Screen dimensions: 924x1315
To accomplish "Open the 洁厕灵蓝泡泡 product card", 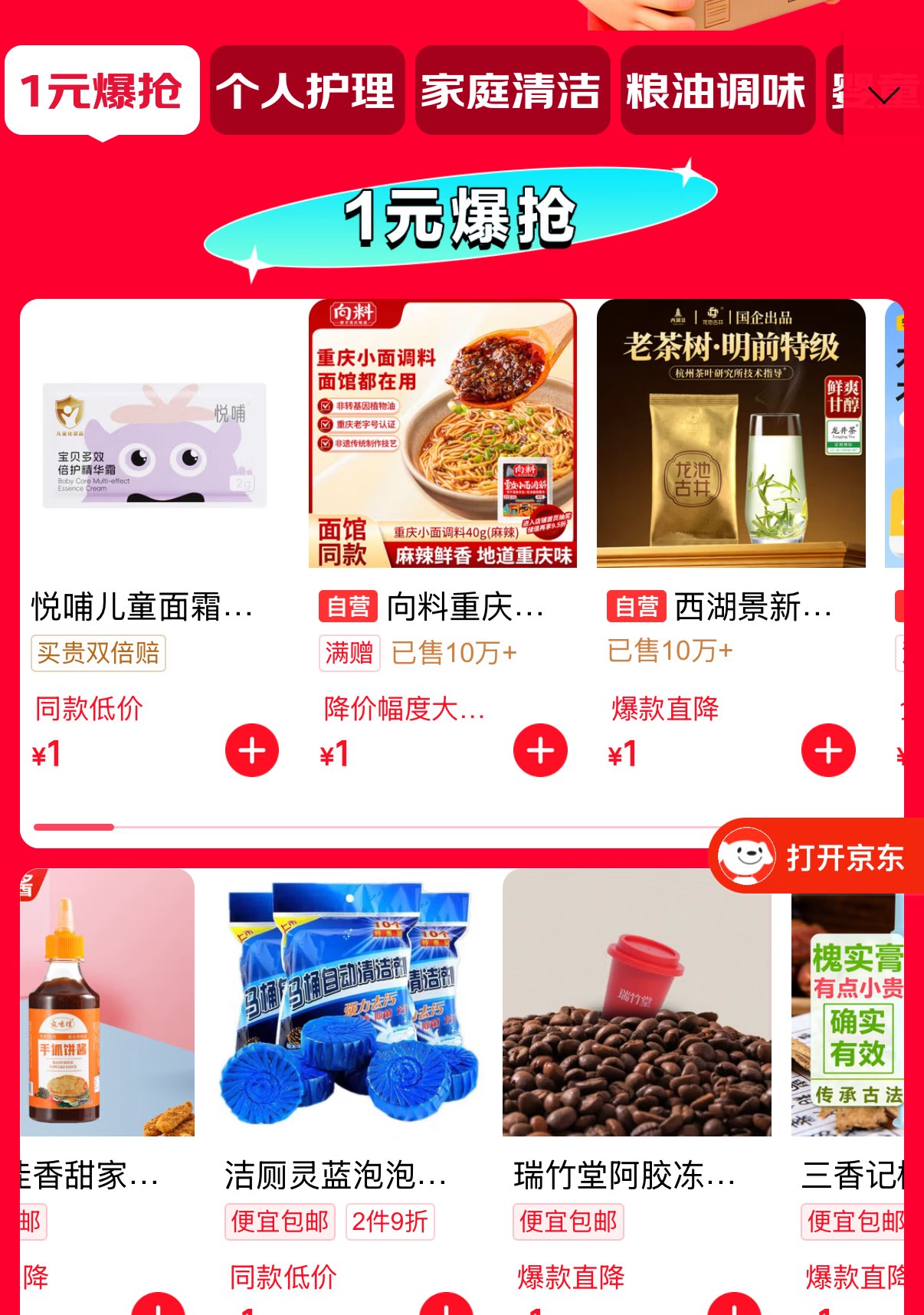I will (x=349, y=1004).
